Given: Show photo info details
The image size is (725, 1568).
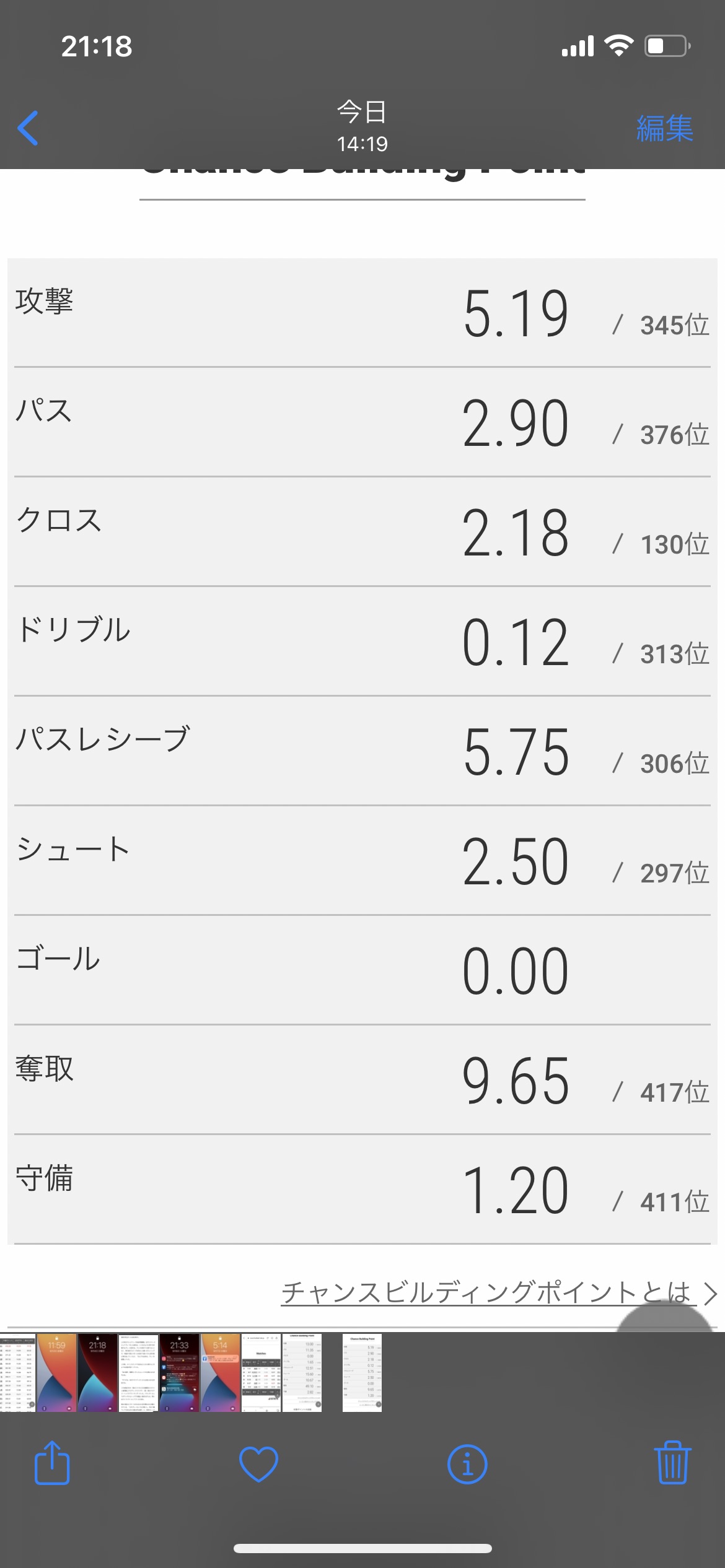Looking at the screenshot, I should tap(467, 1464).
